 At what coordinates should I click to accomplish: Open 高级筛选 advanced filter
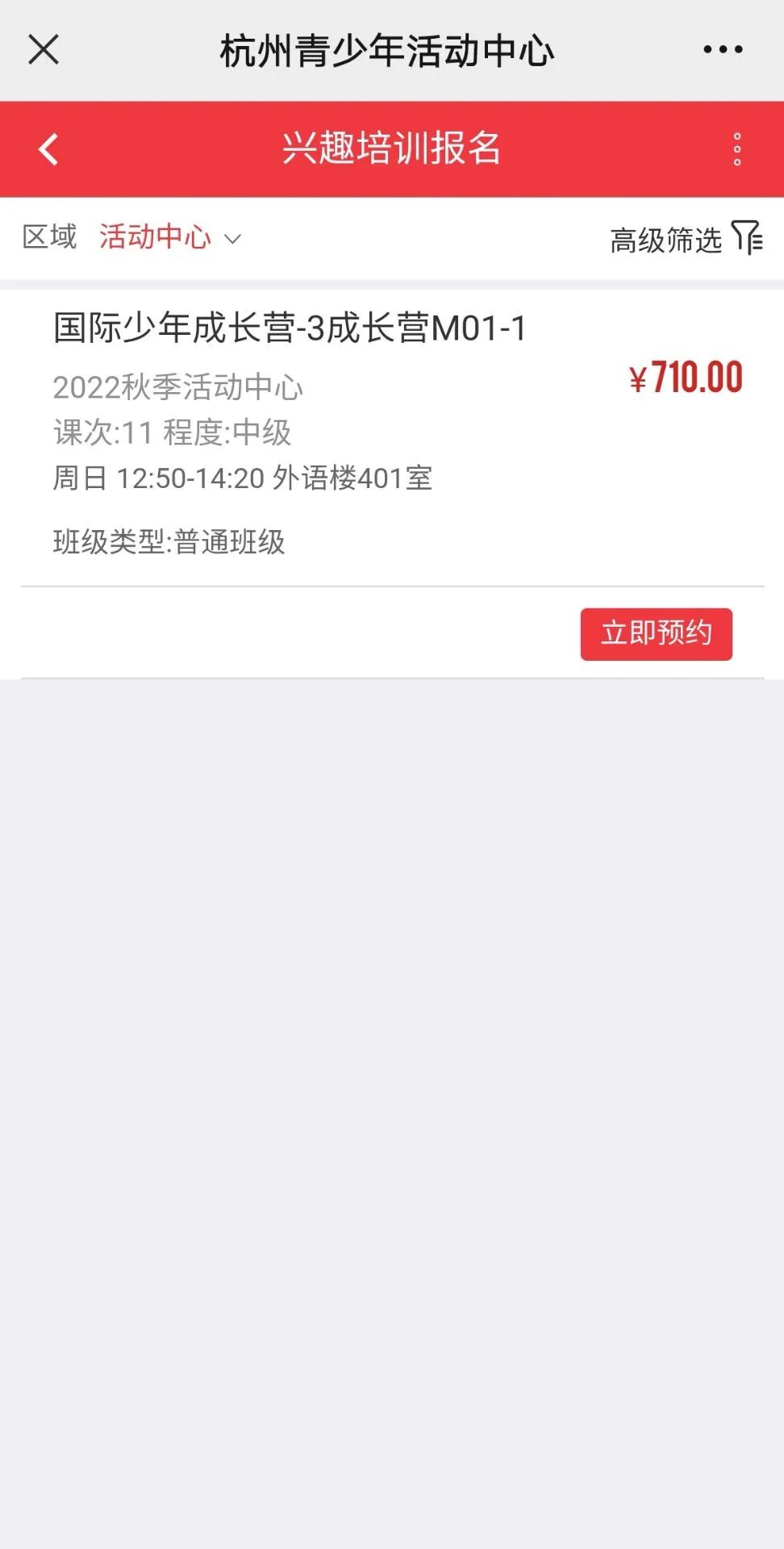click(686, 238)
